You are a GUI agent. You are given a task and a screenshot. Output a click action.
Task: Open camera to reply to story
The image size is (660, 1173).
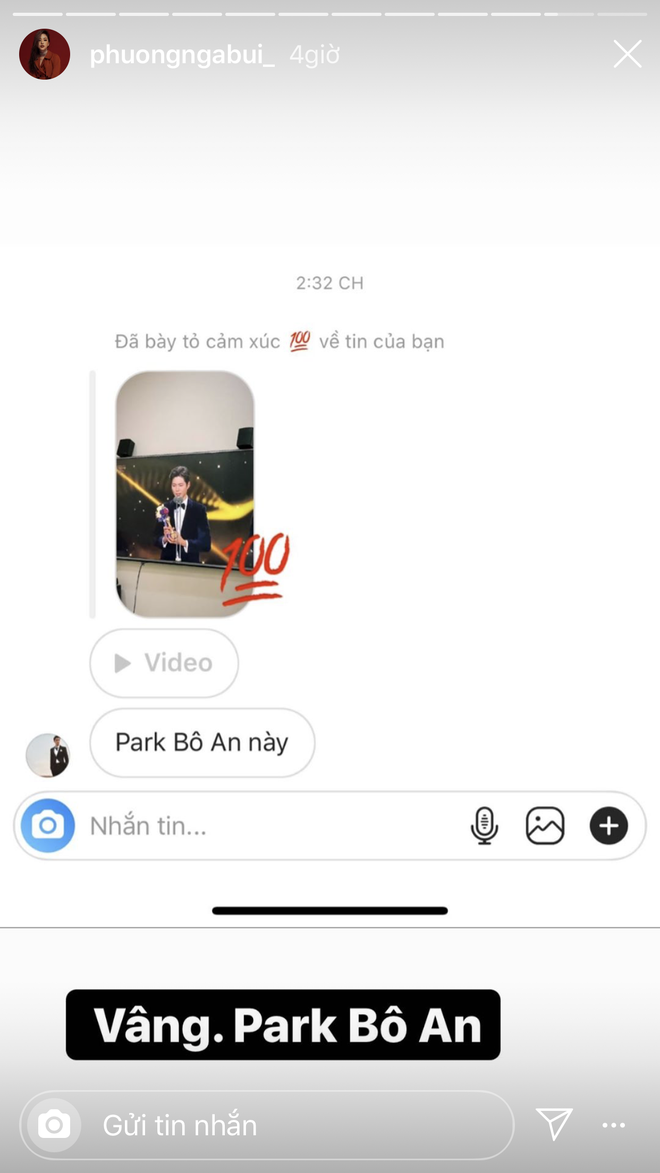coord(54,1125)
